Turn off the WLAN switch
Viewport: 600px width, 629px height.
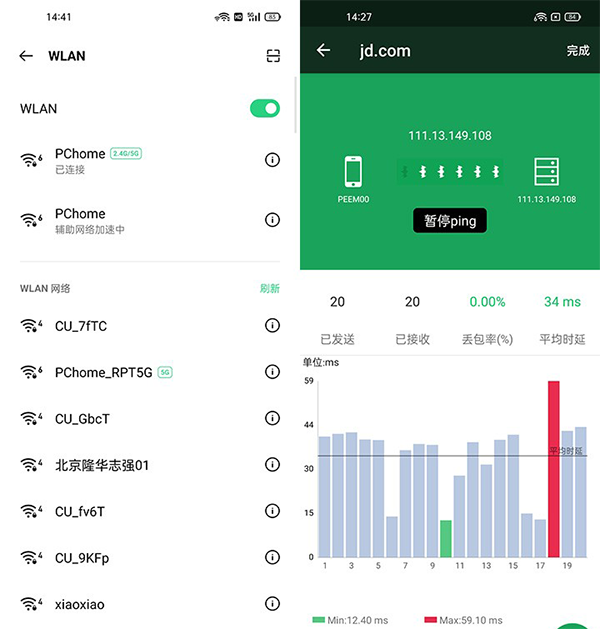264,108
